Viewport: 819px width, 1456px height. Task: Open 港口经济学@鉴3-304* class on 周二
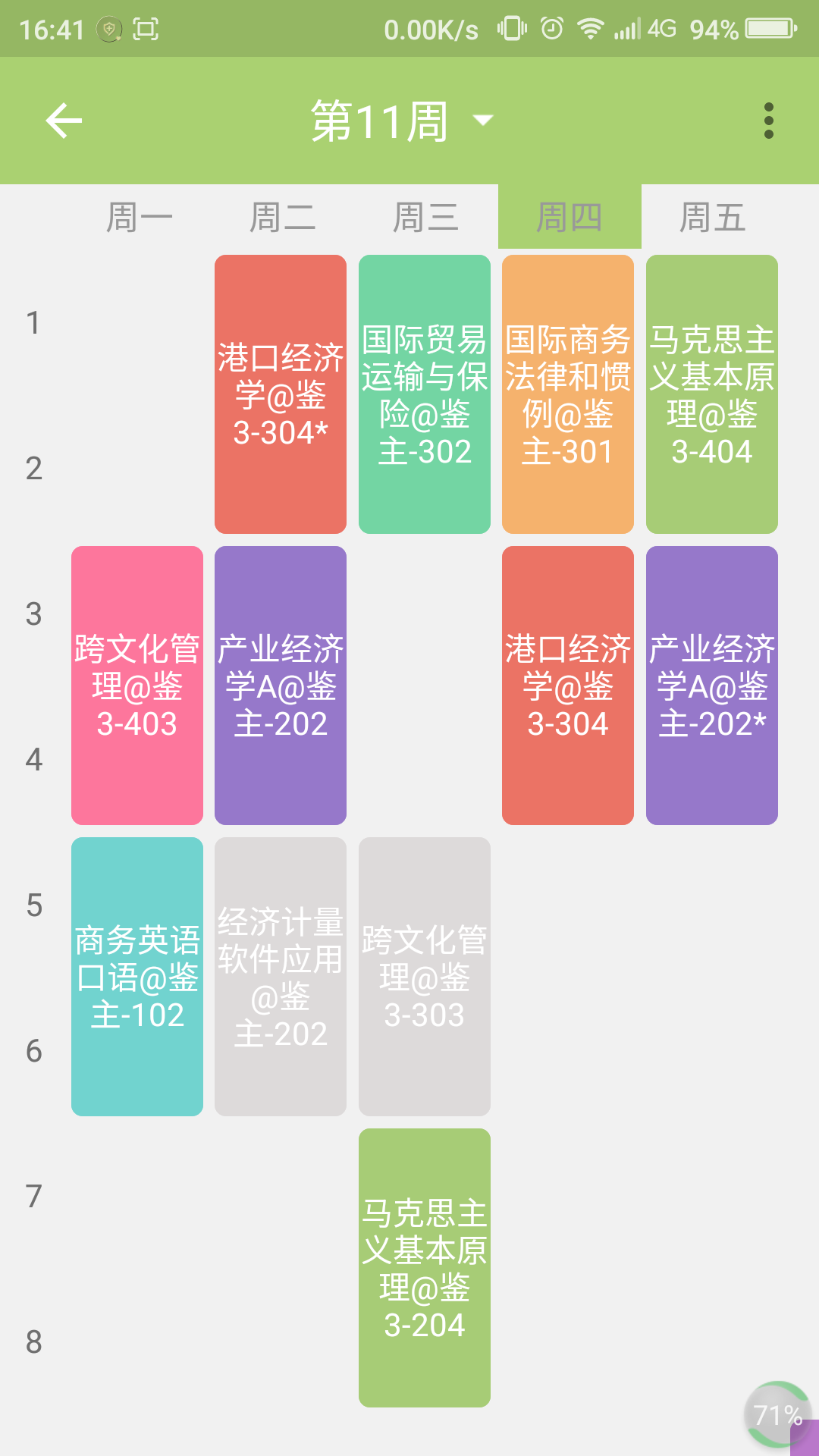tap(281, 394)
